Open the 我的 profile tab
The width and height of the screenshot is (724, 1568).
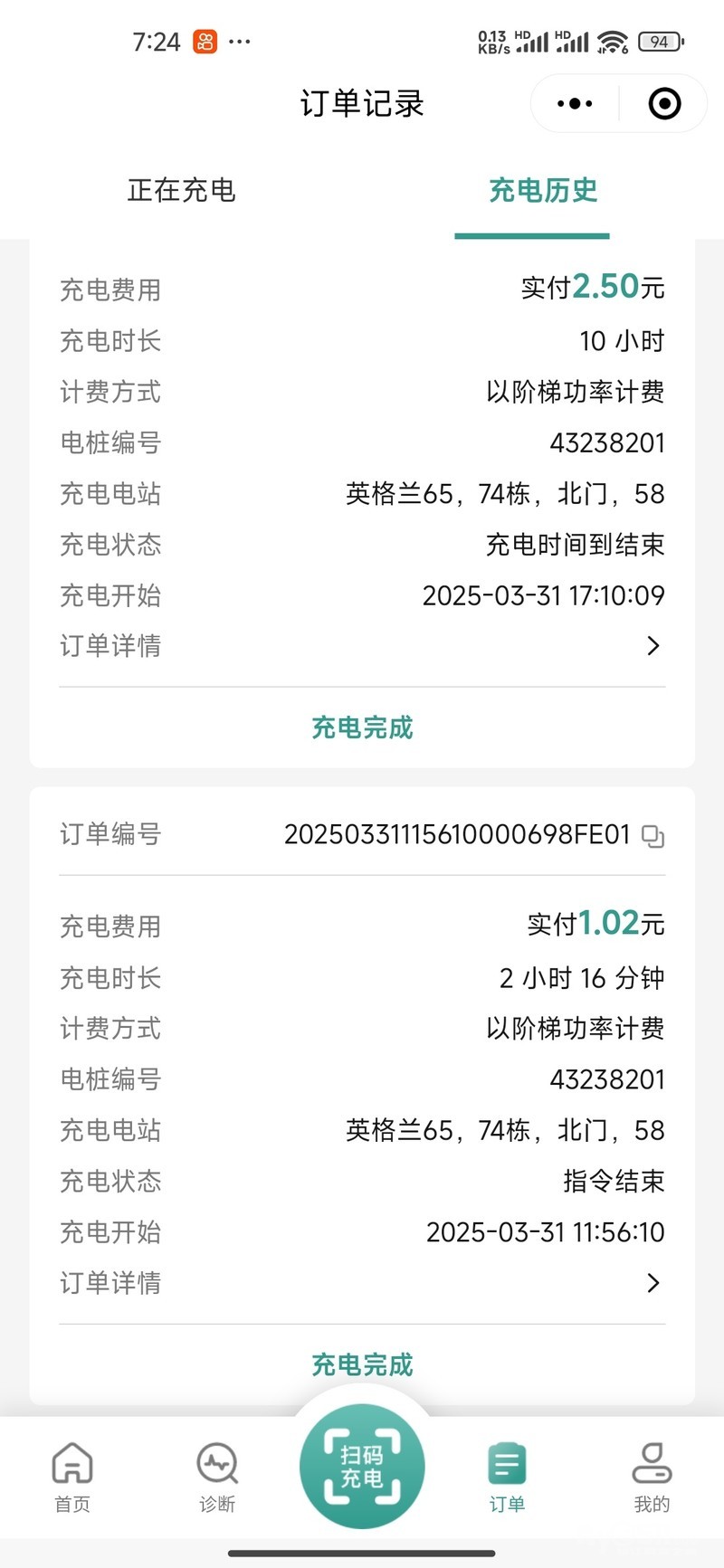(652, 1478)
